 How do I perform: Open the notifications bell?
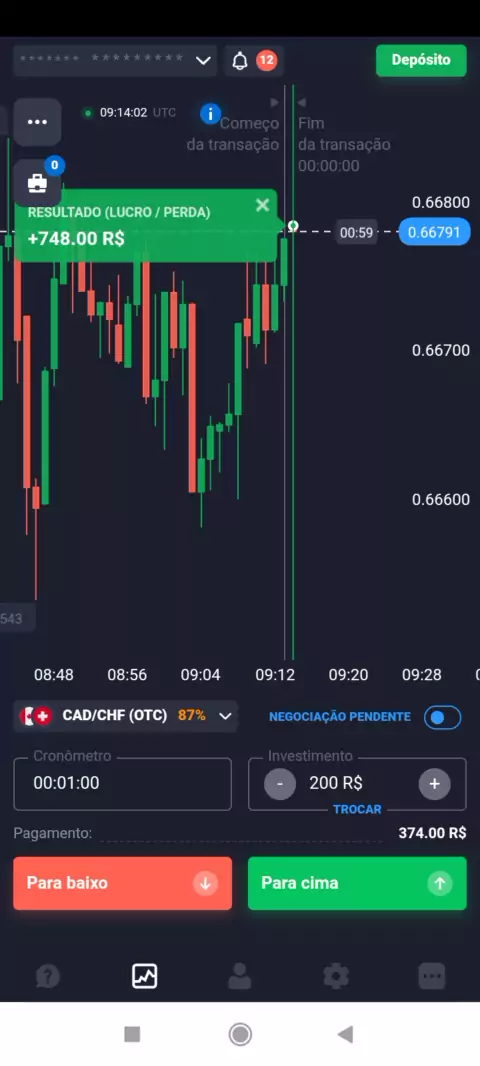tap(240, 61)
